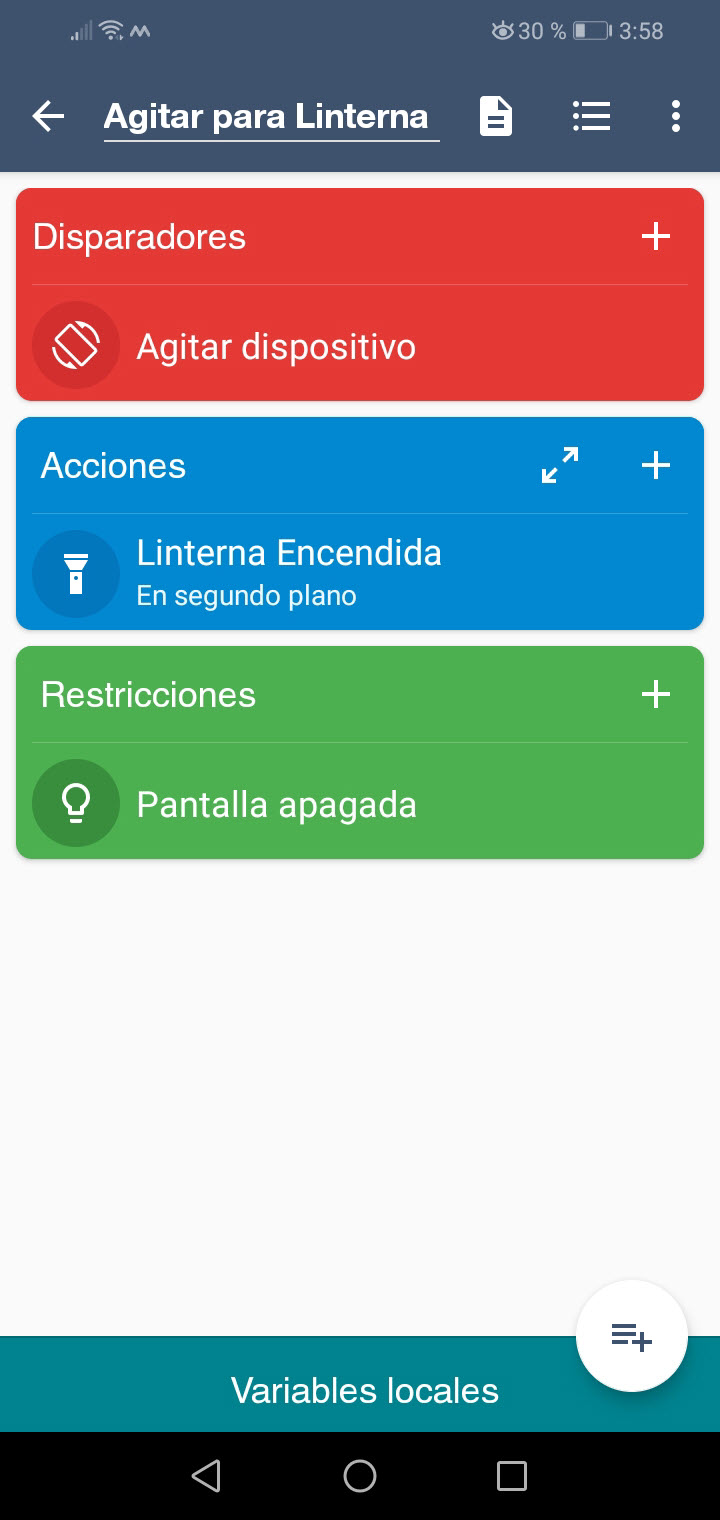Edit the macro name Agitar para Linterna
Image resolution: width=720 pixels, height=1520 pixels.
coord(266,117)
